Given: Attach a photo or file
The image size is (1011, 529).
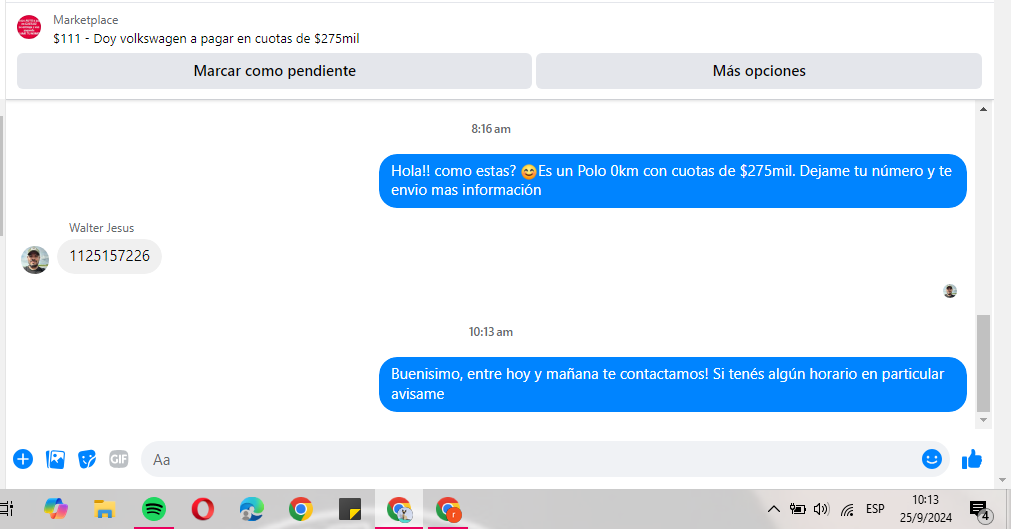Looking at the screenshot, I should point(56,459).
